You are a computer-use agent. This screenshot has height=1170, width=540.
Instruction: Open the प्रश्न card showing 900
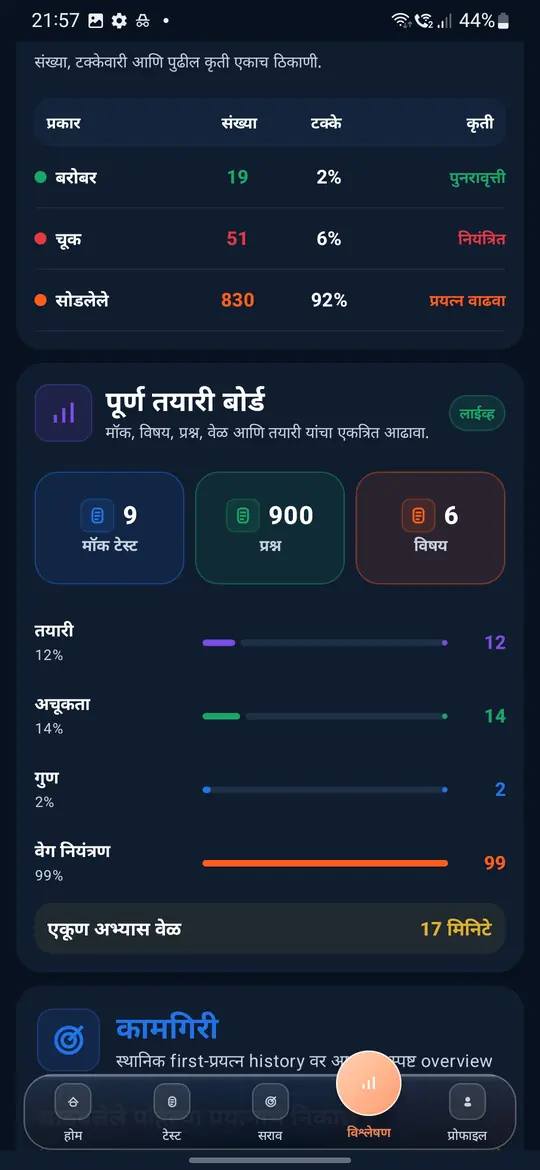coord(270,528)
